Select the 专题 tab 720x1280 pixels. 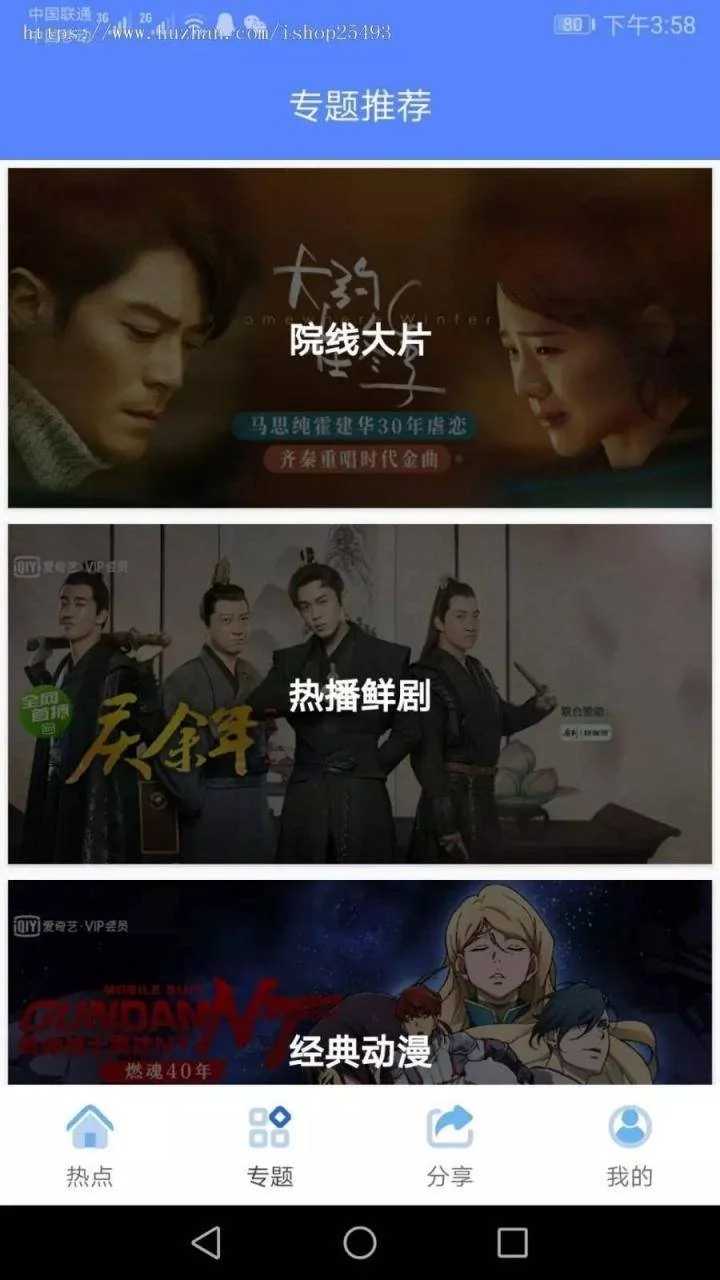[270, 1145]
